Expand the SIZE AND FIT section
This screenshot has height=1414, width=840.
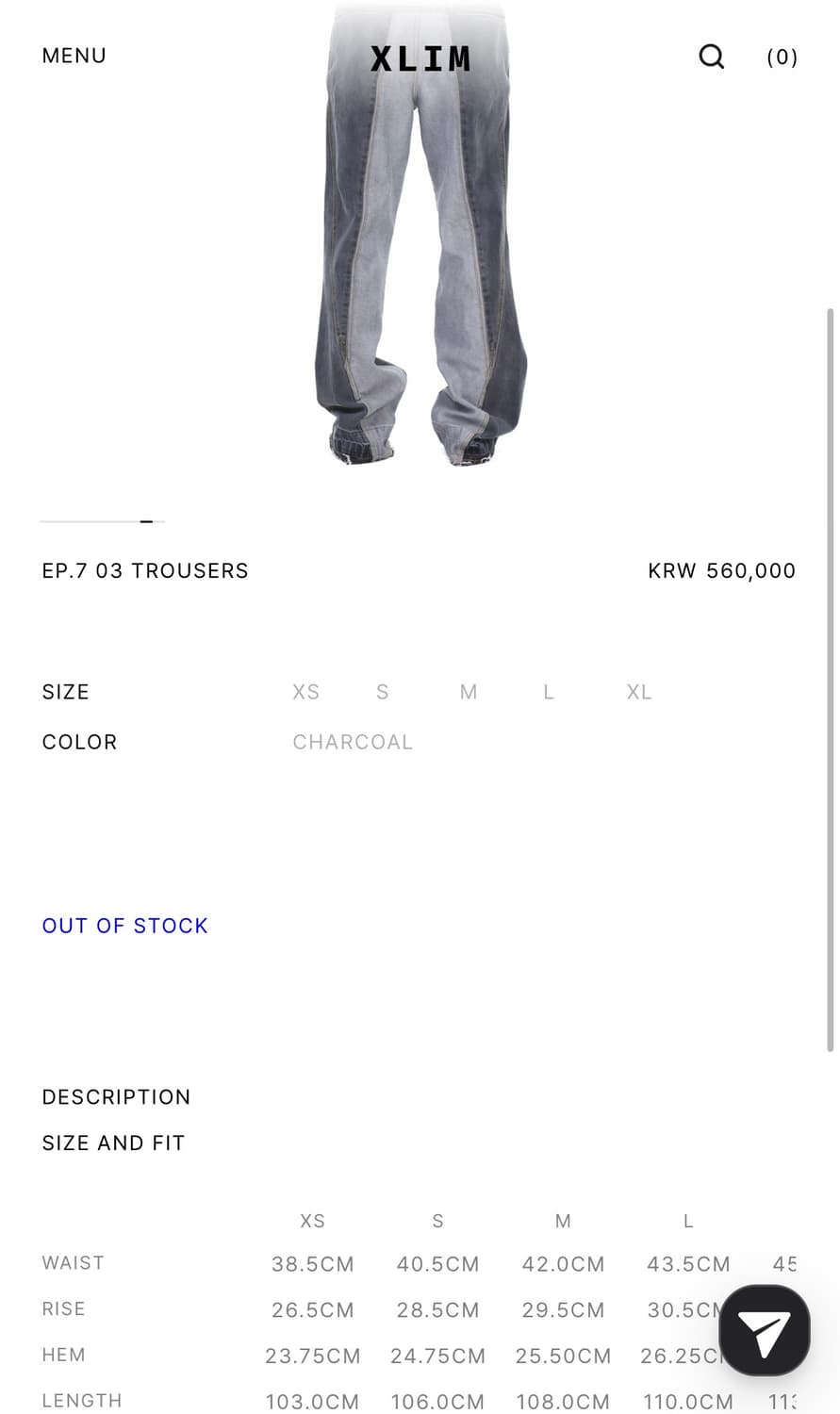(113, 1143)
